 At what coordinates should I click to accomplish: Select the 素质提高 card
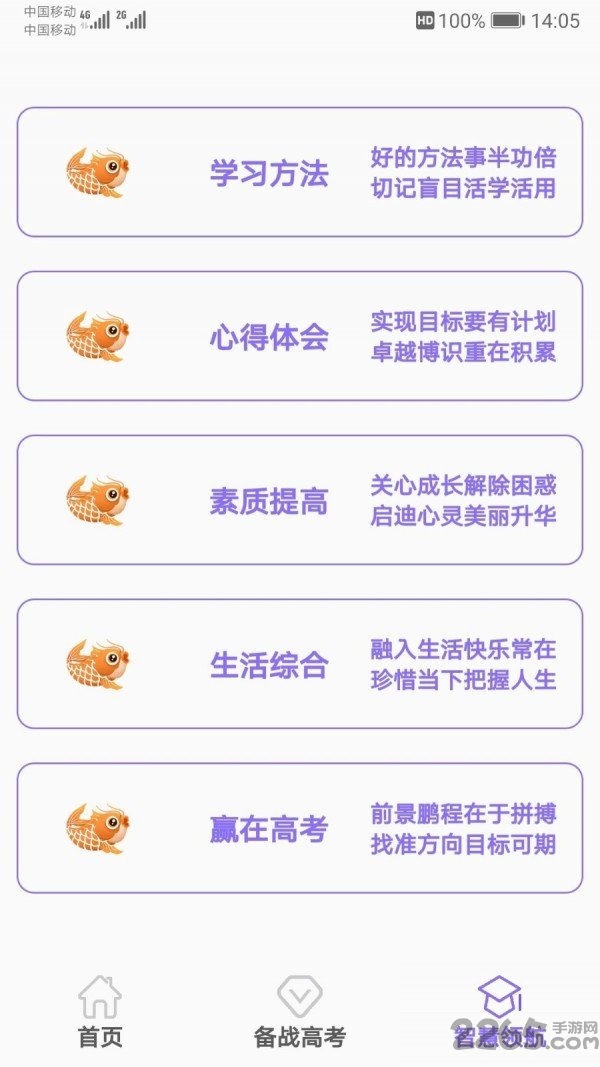pos(299,500)
